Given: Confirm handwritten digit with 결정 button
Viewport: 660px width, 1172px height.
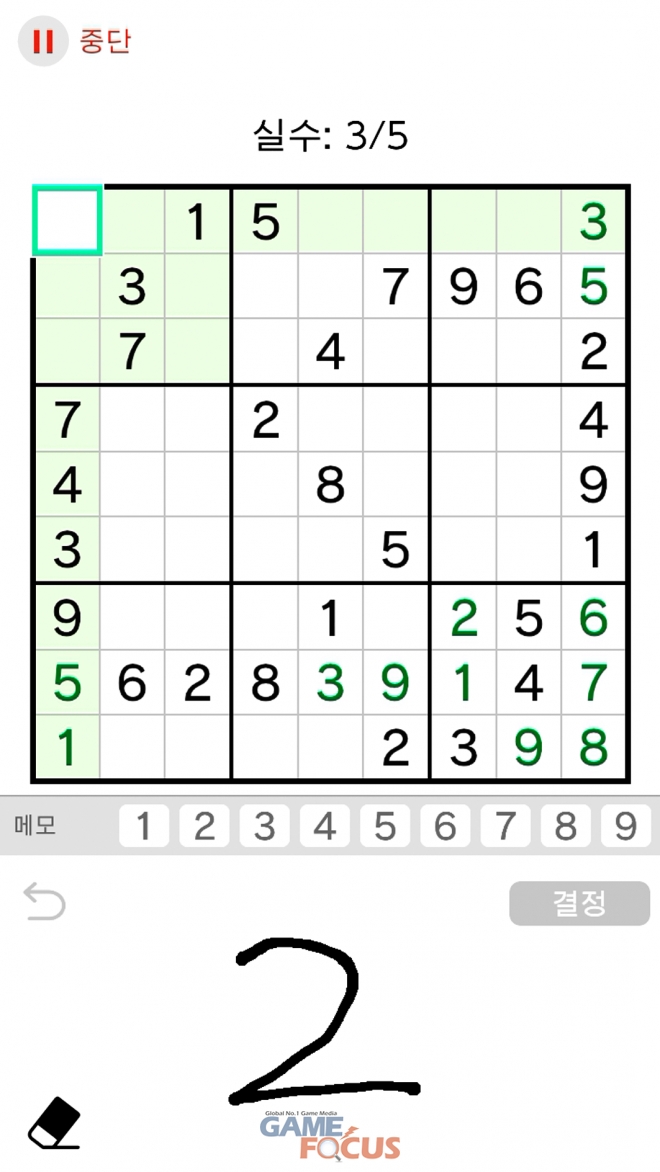Looking at the screenshot, I should click(579, 903).
